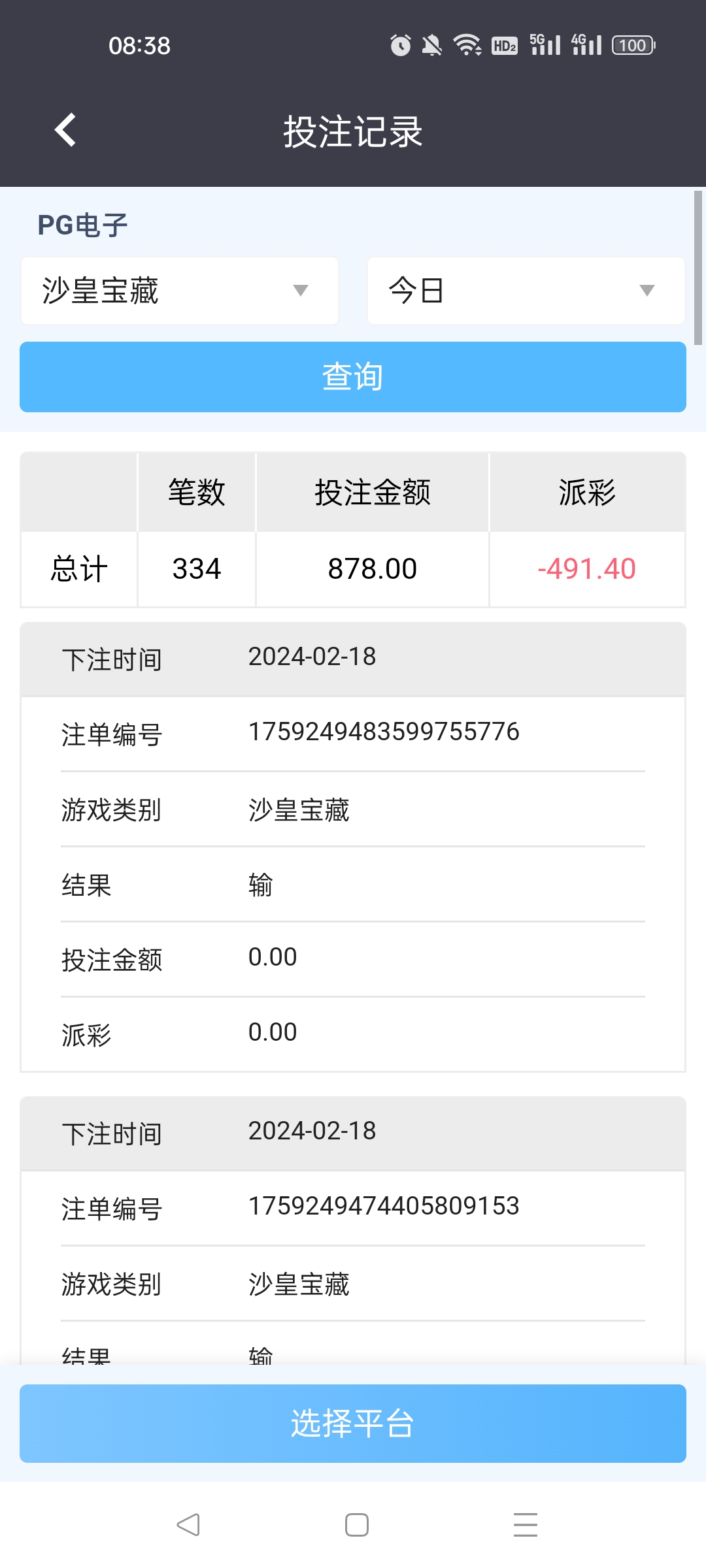This screenshot has height=1568, width=706.
Task: Go to the system home screen
Action: (x=357, y=1525)
